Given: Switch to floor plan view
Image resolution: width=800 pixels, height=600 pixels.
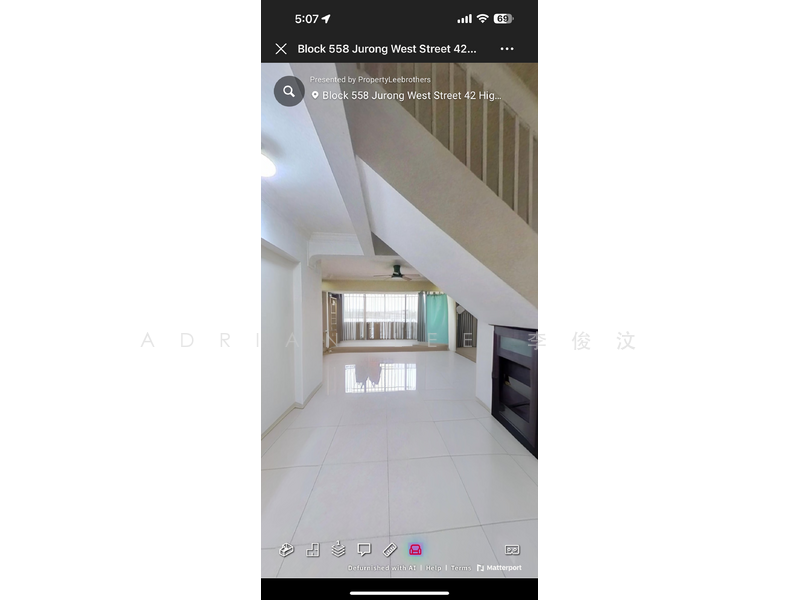Looking at the screenshot, I should point(312,549).
